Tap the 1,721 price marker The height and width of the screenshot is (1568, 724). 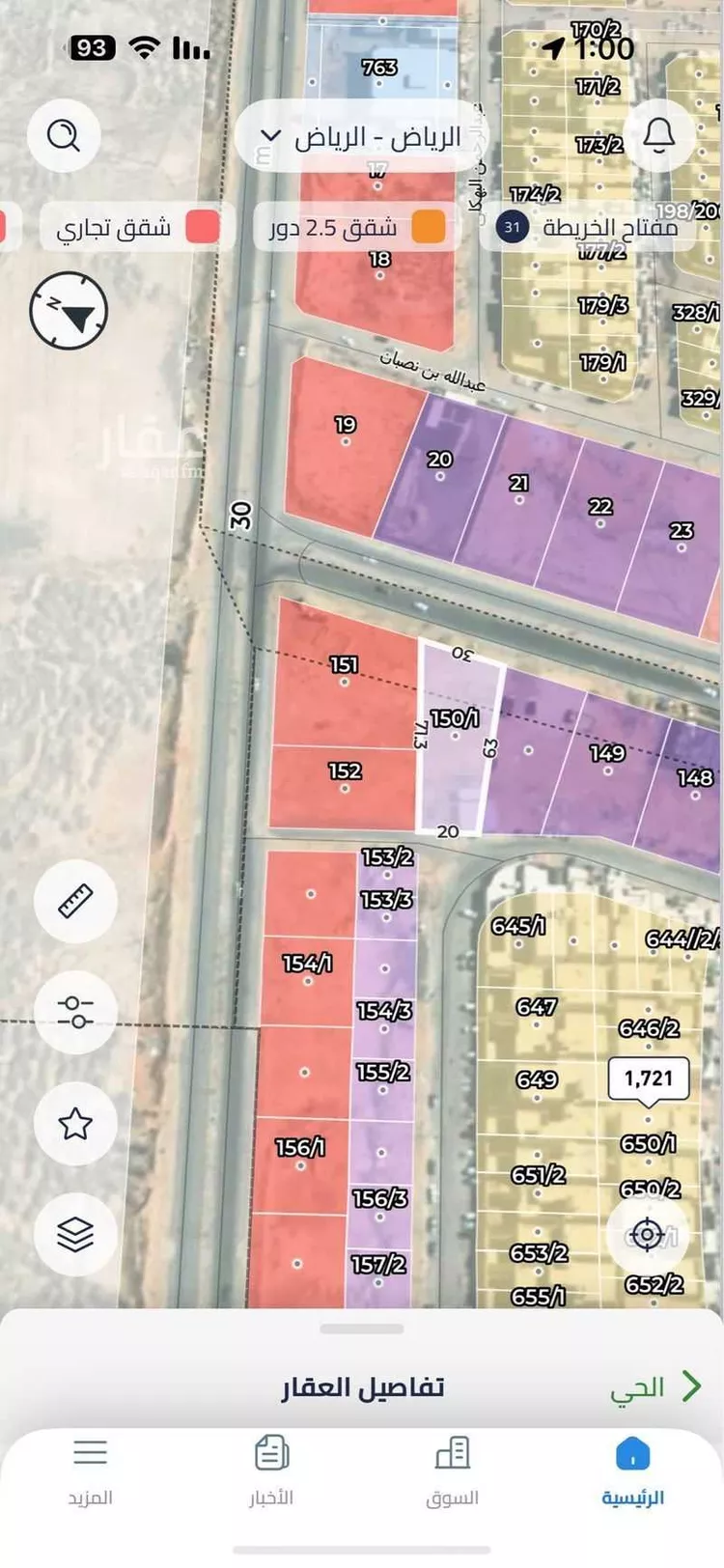click(x=648, y=1078)
